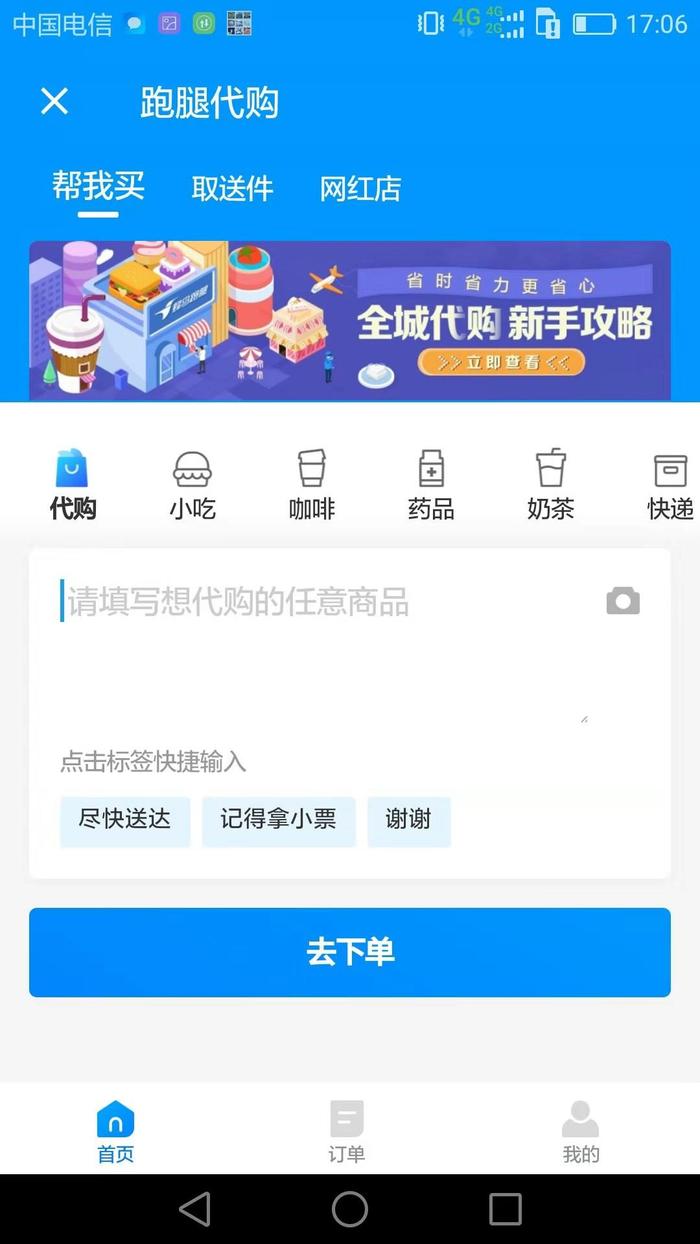Open the 我的 profile tab
Viewport: 700px width, 1244px height.
[x=581, y=1131]
